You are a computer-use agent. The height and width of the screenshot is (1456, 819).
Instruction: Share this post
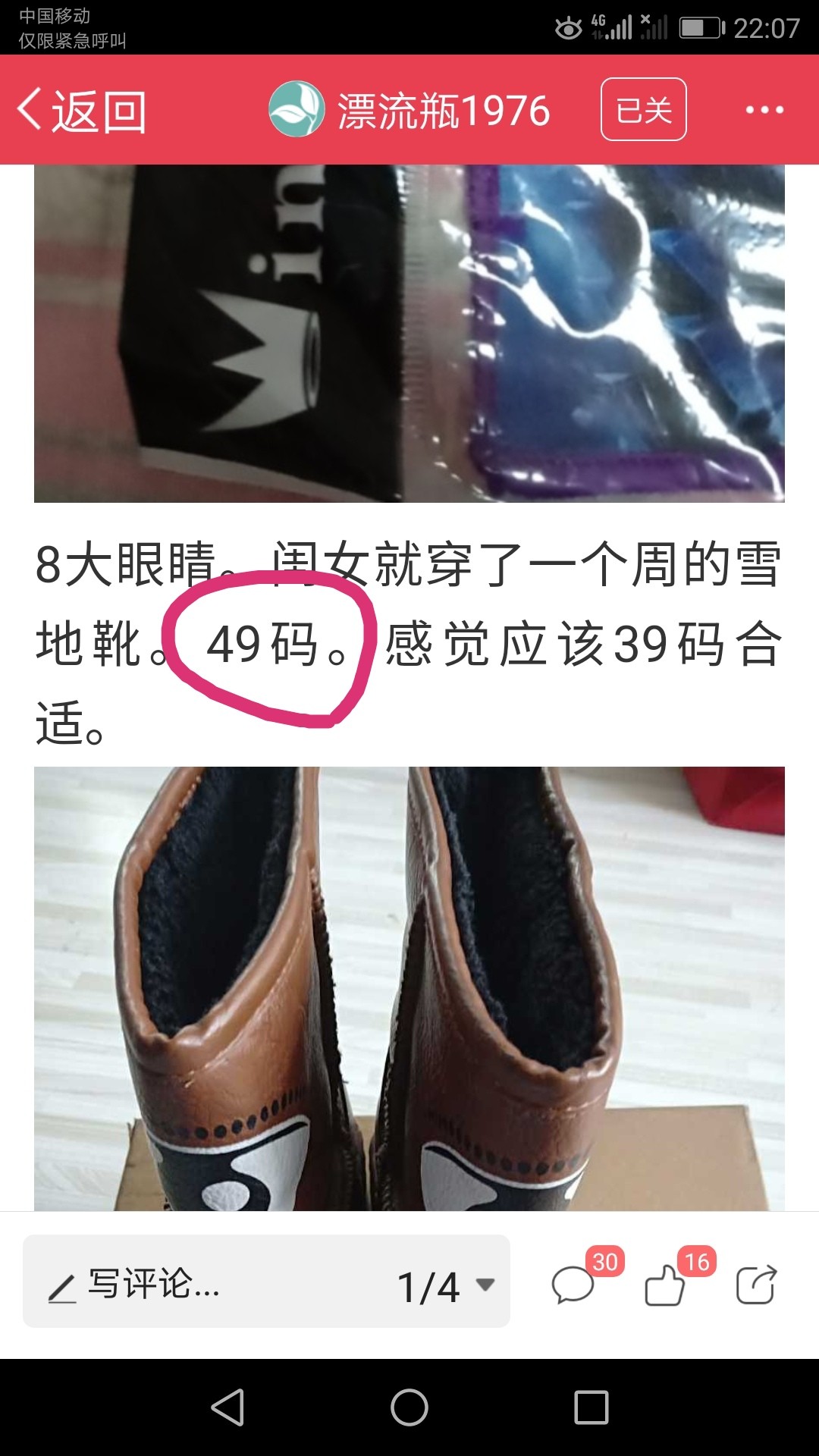click(757, 1285)
